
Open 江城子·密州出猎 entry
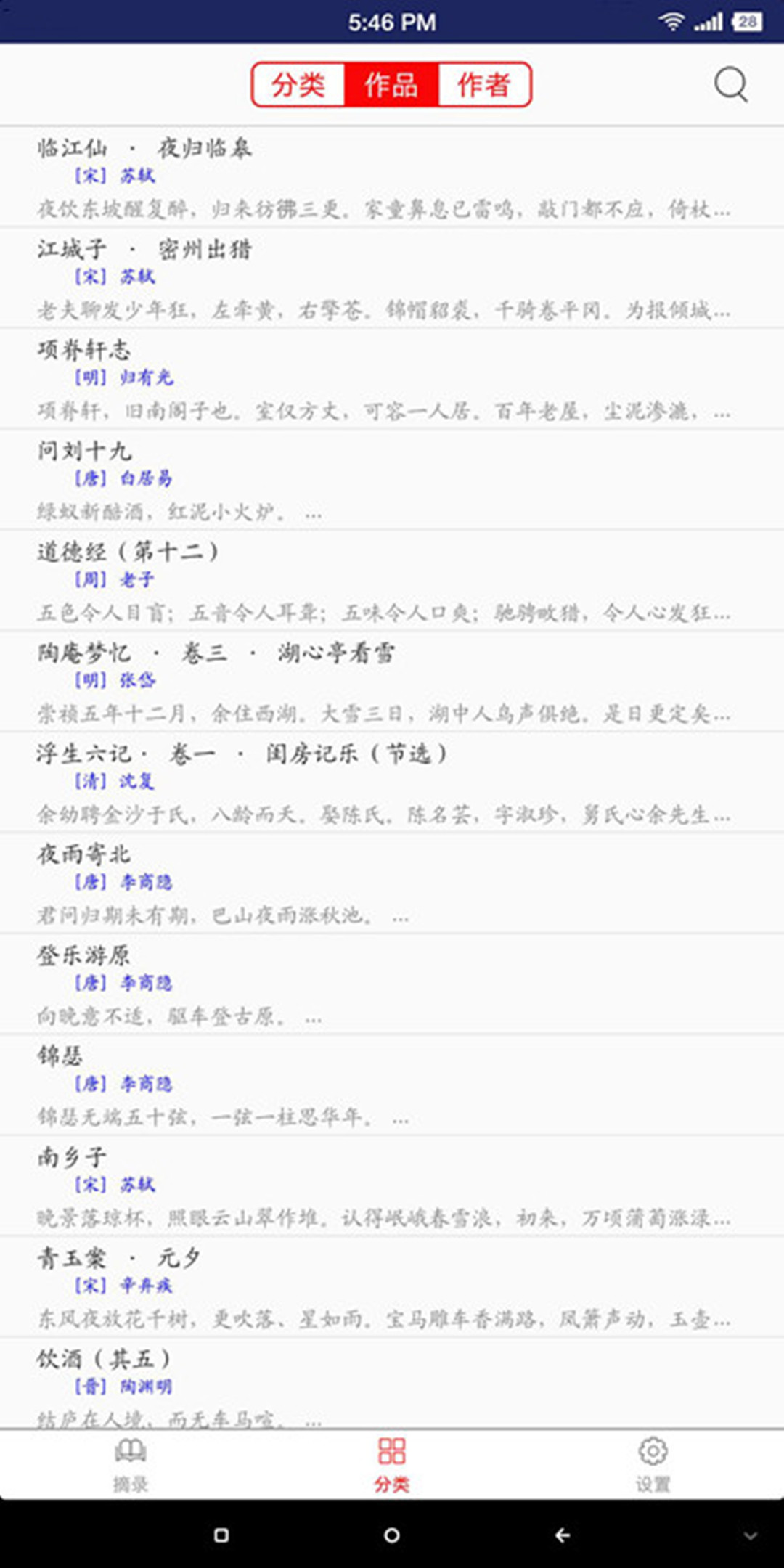tap(392, 278)
